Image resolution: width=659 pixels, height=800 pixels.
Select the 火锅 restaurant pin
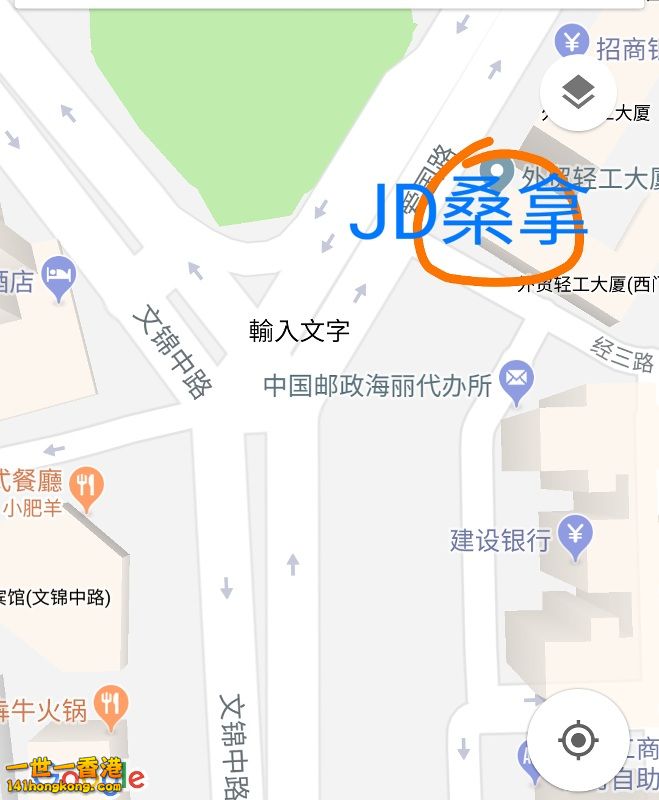tap(110, 705)
